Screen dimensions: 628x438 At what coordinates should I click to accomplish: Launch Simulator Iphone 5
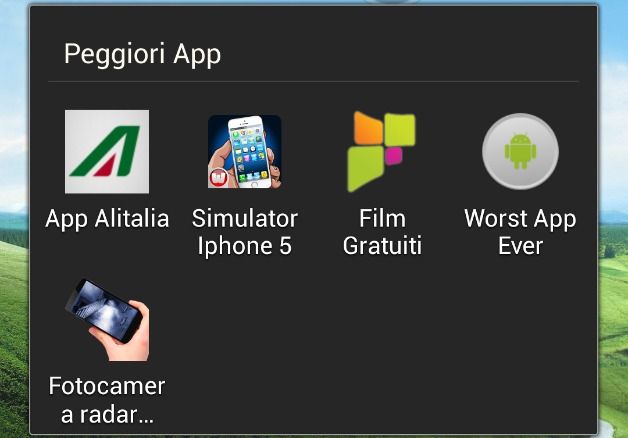click(245, 152)
